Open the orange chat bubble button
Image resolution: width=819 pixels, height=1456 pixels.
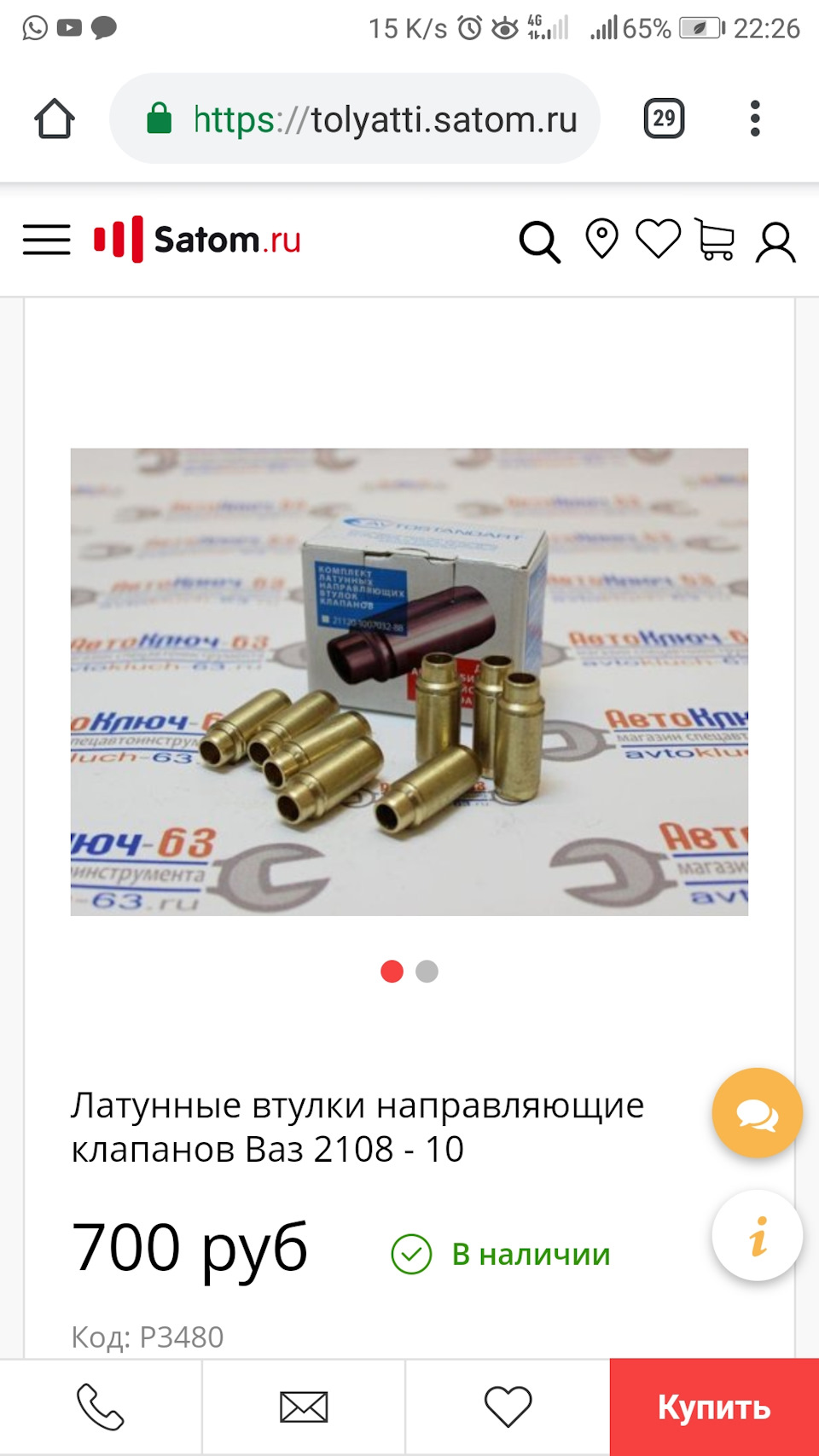click(757, 1113)
